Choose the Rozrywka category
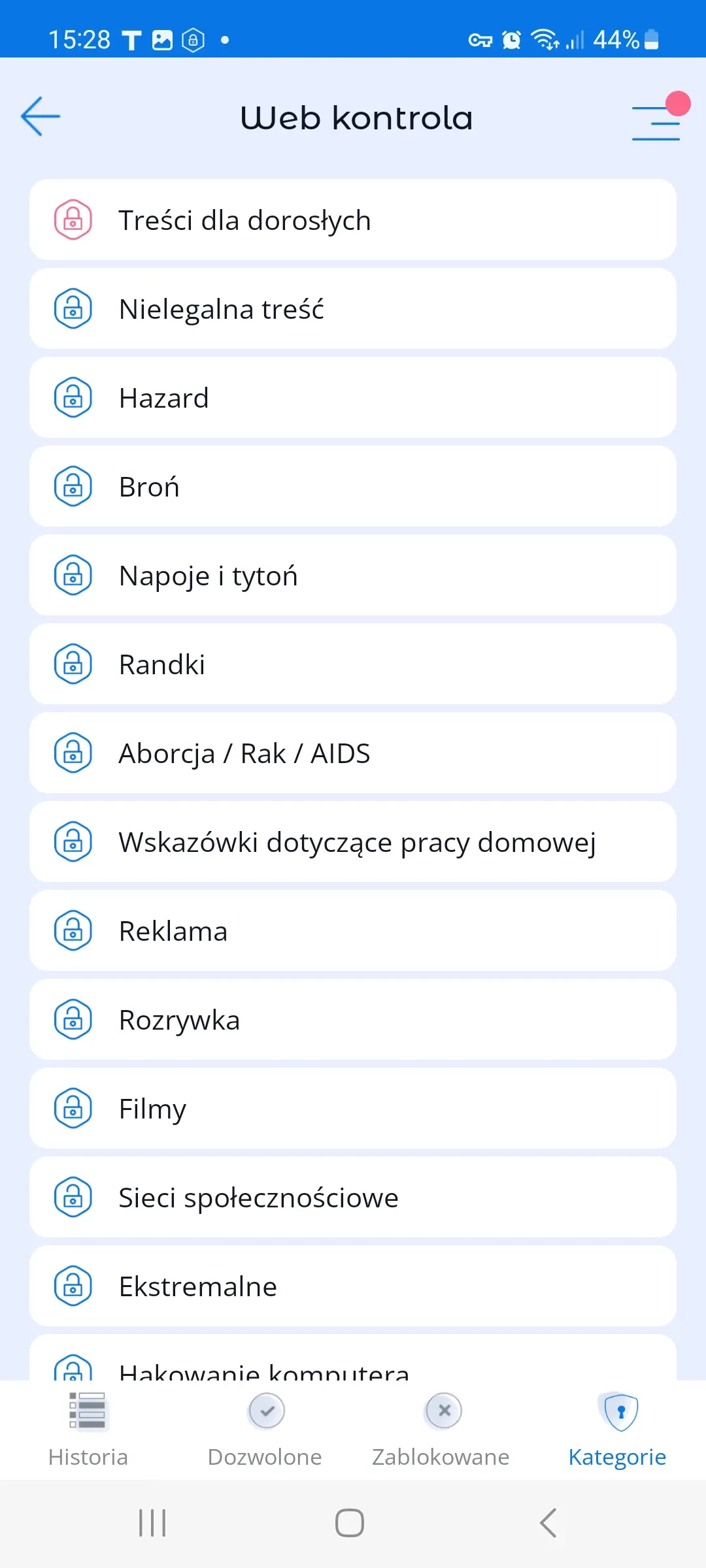706x1568 pixels. point(353,1020)
